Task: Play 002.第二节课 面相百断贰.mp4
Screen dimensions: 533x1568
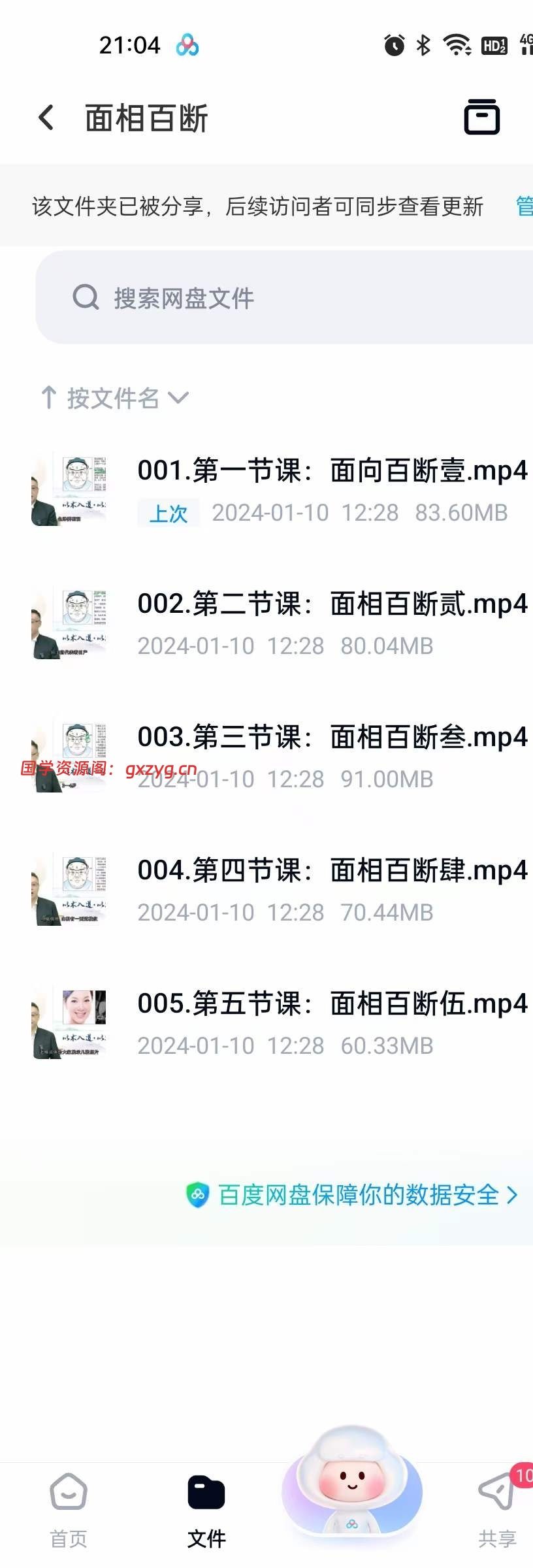Action: point(332,604)
